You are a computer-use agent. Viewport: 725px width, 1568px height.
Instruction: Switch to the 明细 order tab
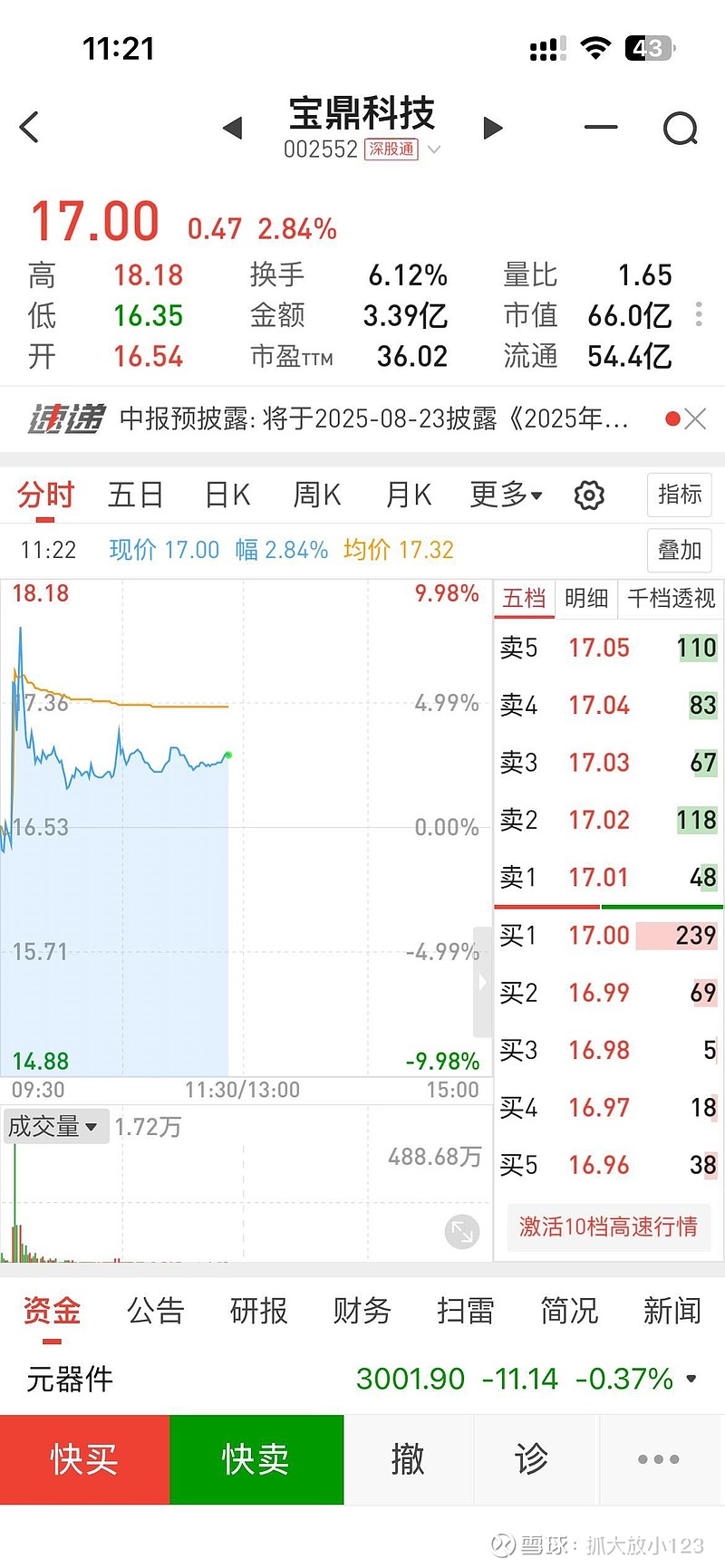(585, 598)
